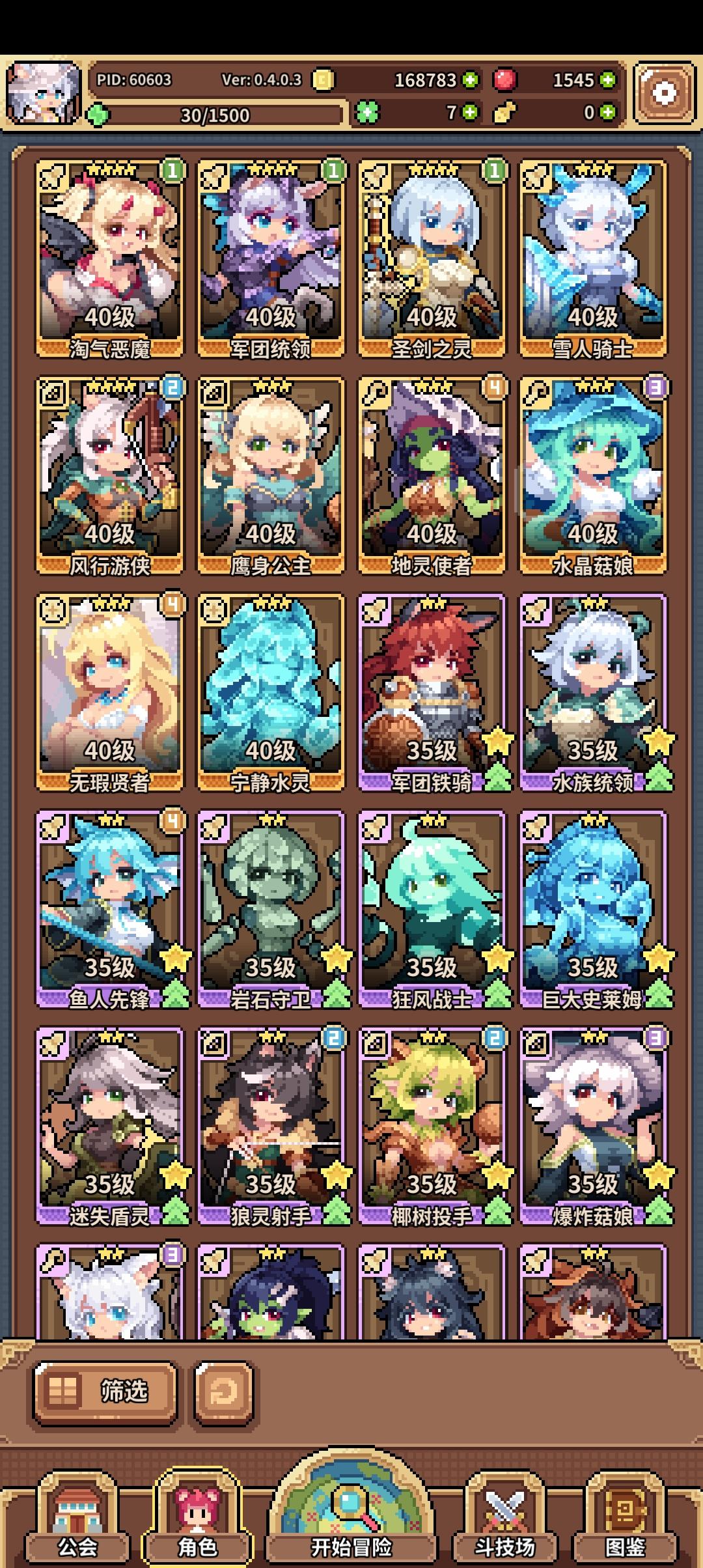Tap the plus beside the red gem currency

pyautogui.click(x=606, y=81)
